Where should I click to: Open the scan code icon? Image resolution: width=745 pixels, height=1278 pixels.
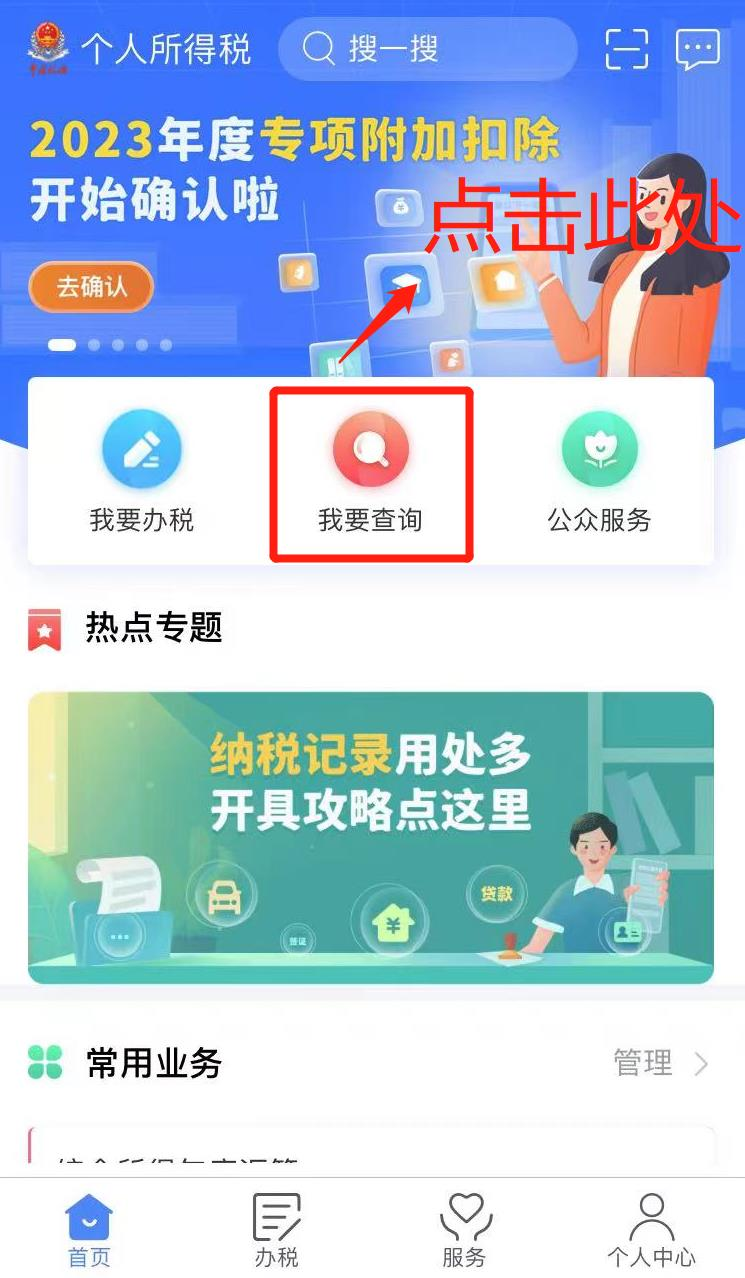[x=627, y=49]
